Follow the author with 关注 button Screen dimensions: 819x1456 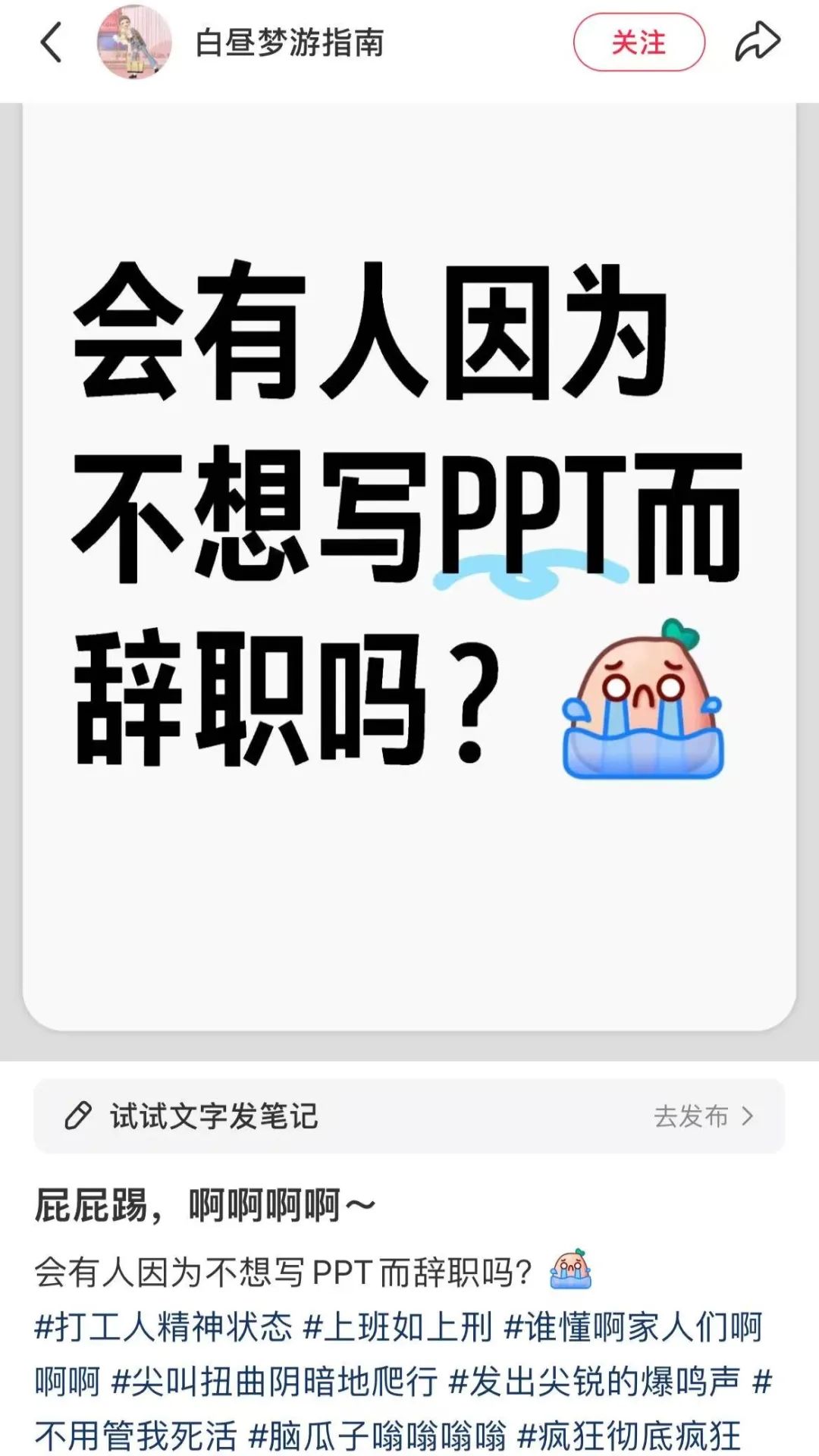point(639,42)
